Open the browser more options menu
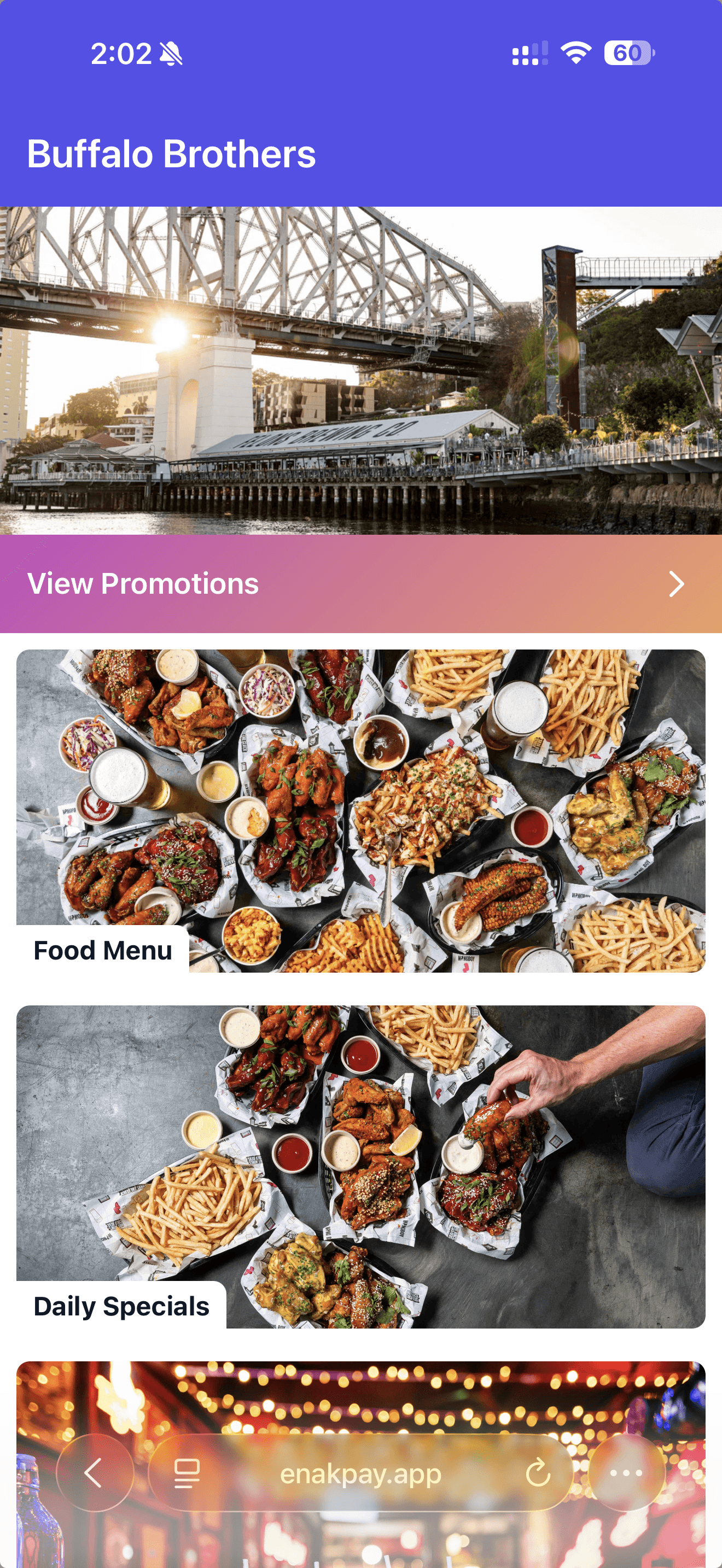 (x=626, y=1475)
